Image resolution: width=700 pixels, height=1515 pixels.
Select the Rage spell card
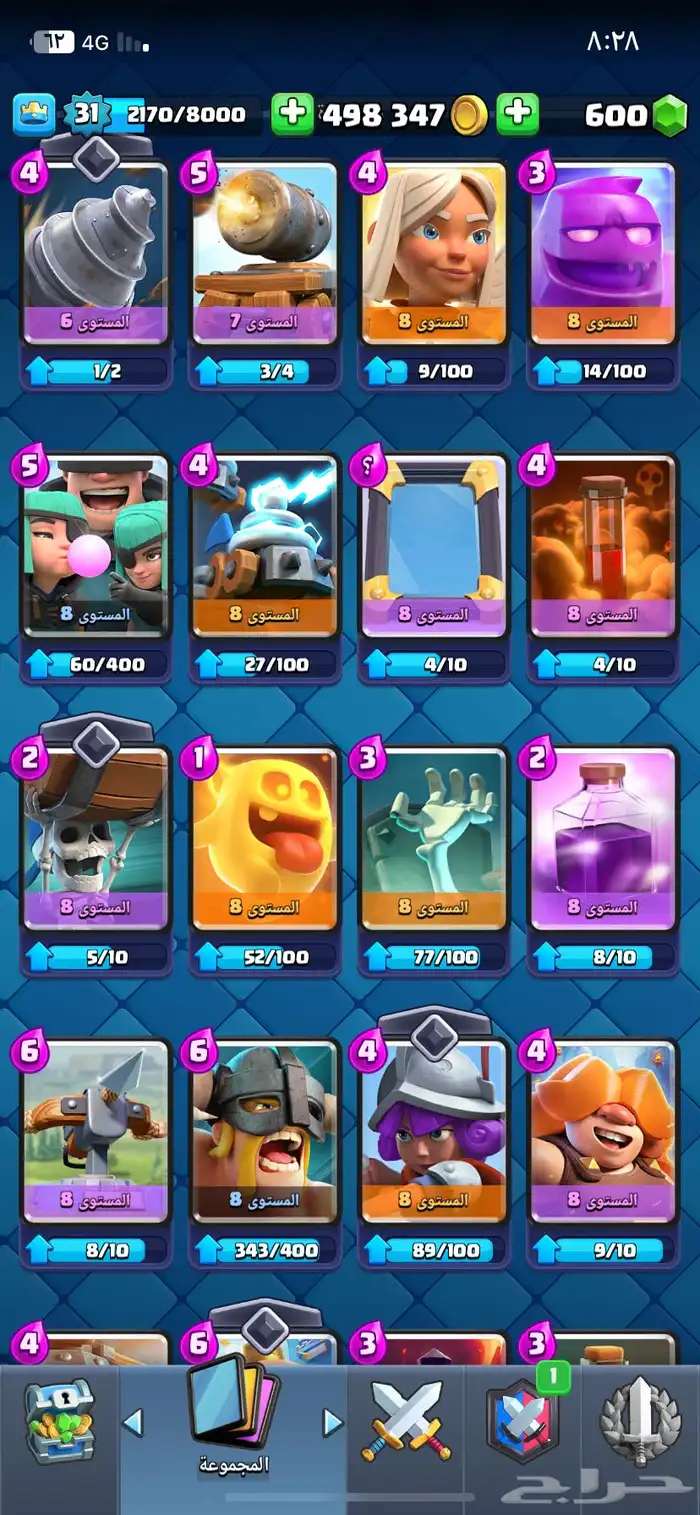(603, 840)
